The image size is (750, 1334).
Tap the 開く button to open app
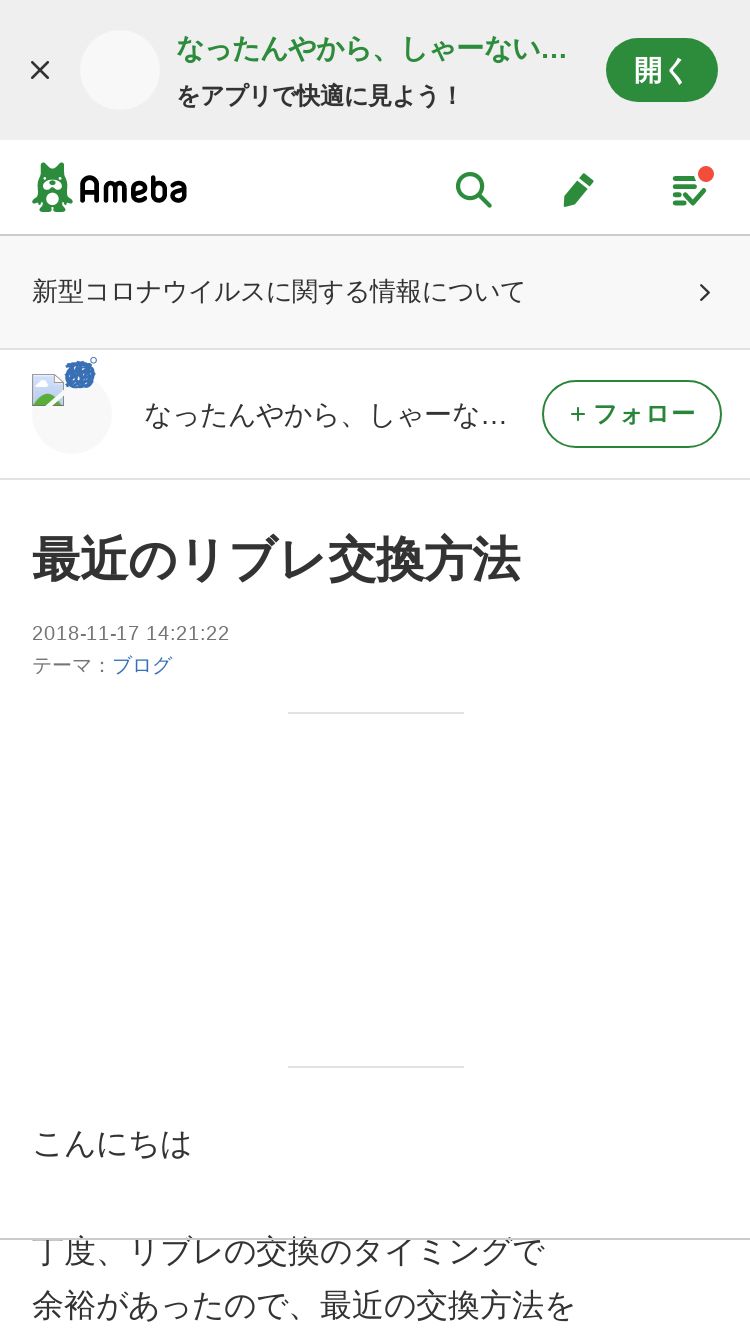coord(662,70)
